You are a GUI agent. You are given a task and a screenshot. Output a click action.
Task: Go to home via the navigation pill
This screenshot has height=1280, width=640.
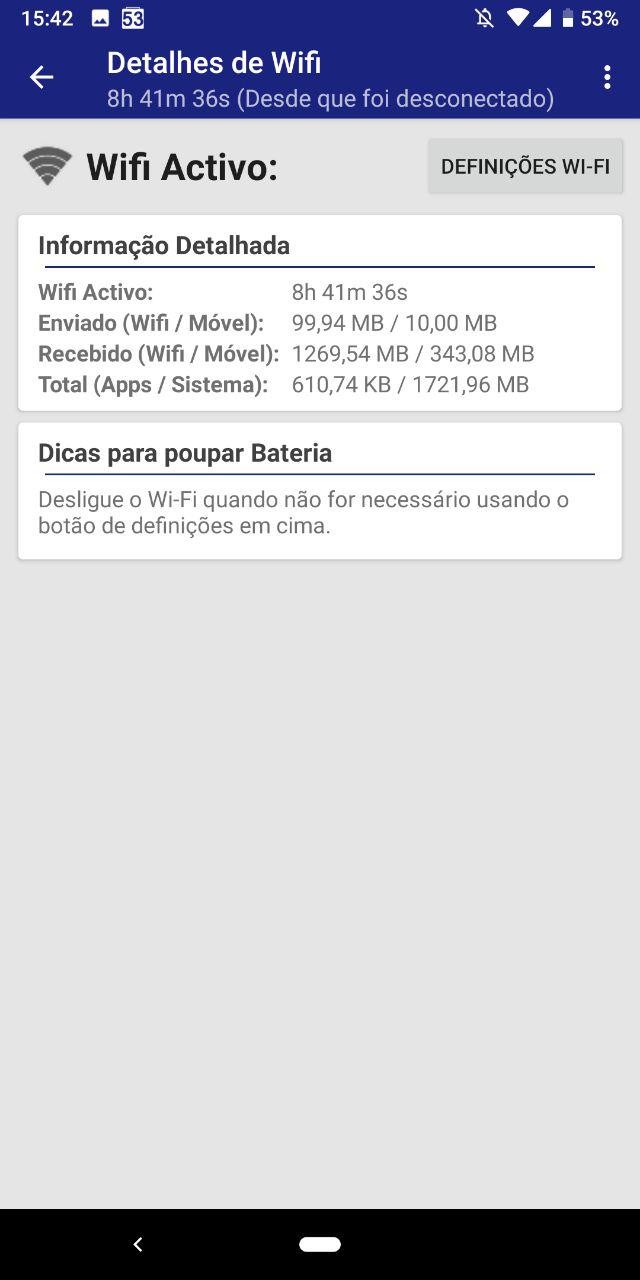(x=320, y=1244)
